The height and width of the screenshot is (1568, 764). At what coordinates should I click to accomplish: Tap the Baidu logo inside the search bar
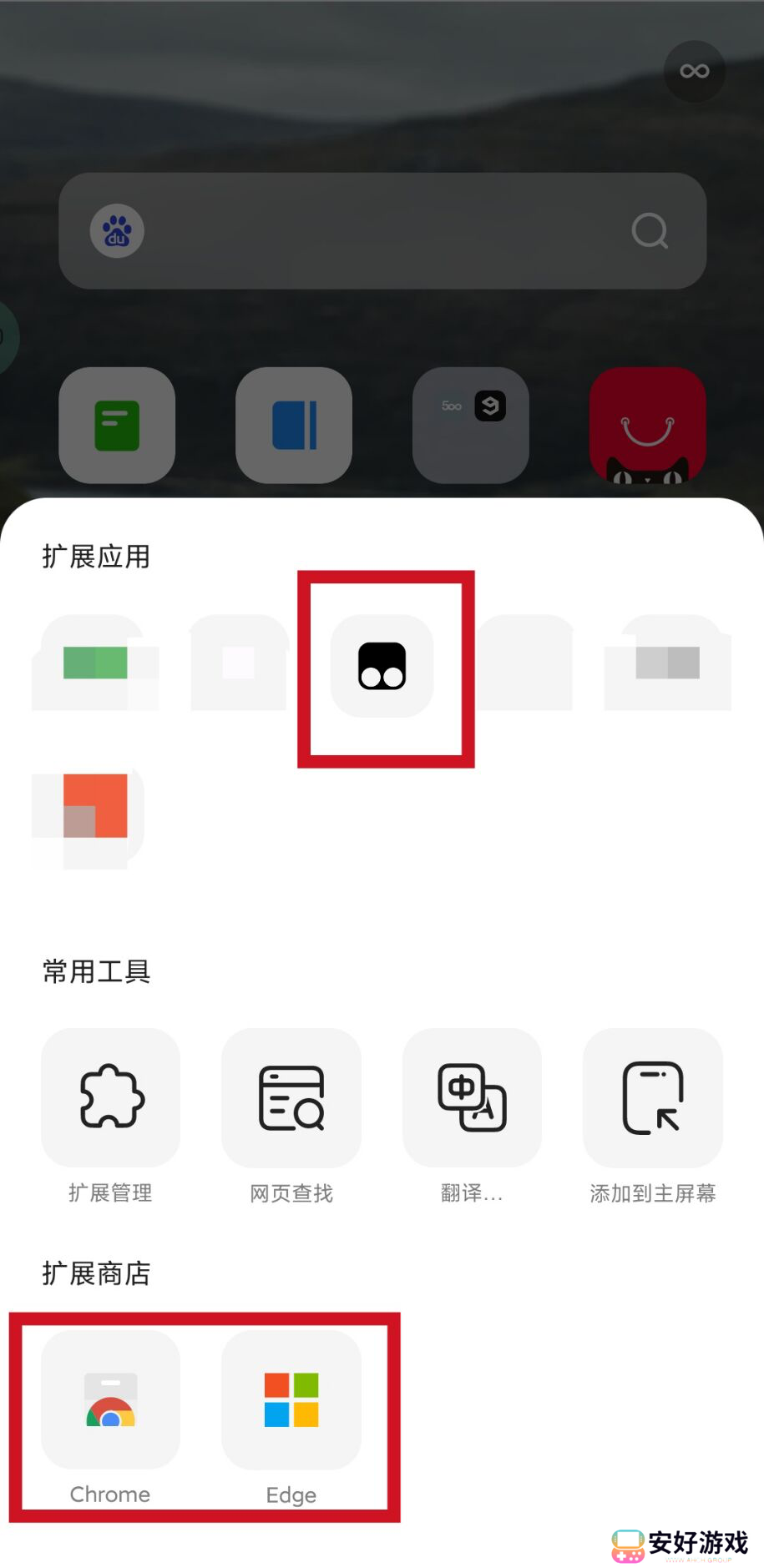pos(117,231)
